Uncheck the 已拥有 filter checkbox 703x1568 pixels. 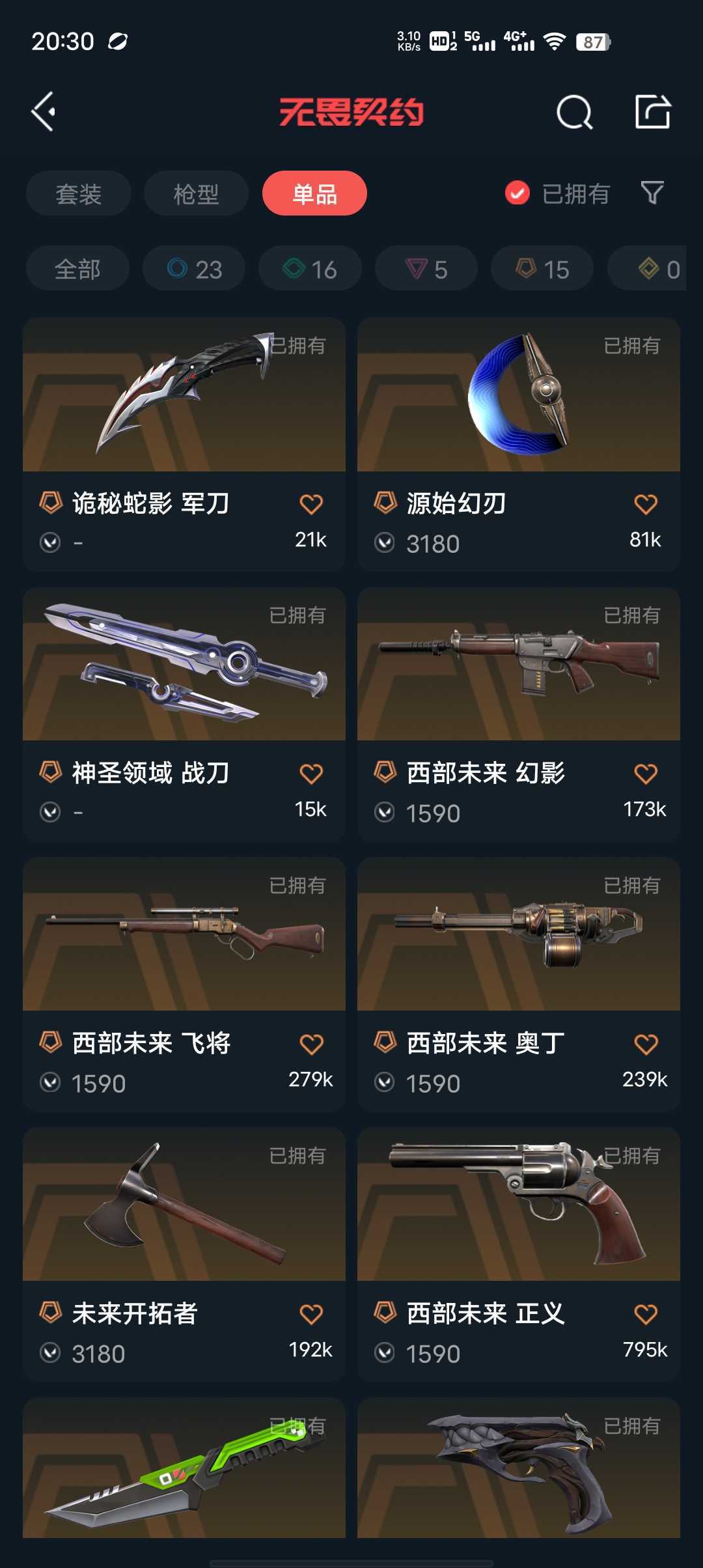point(517,193)
